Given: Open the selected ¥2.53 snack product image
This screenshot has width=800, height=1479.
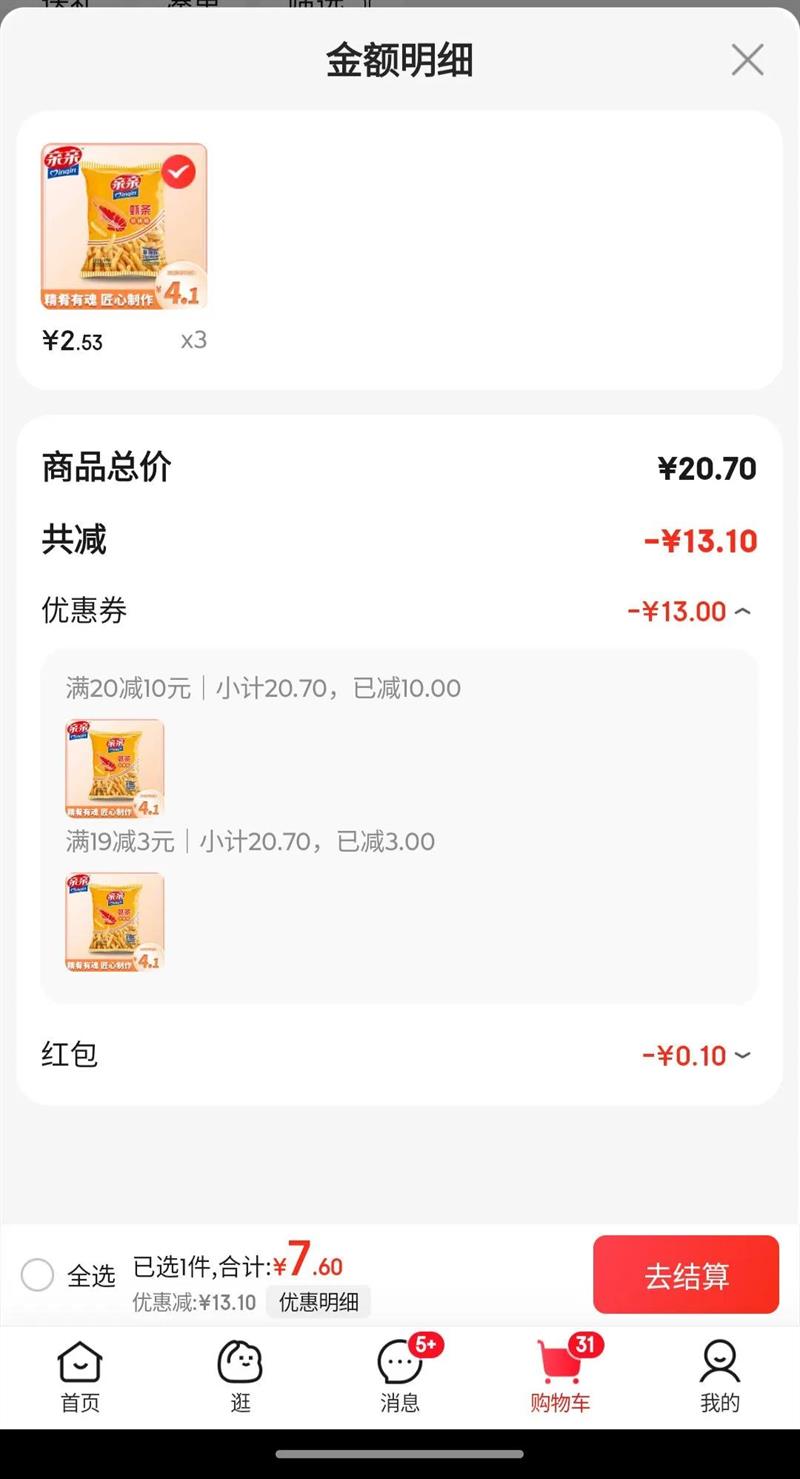Looking at the screenshot, I should coord(124,227).
